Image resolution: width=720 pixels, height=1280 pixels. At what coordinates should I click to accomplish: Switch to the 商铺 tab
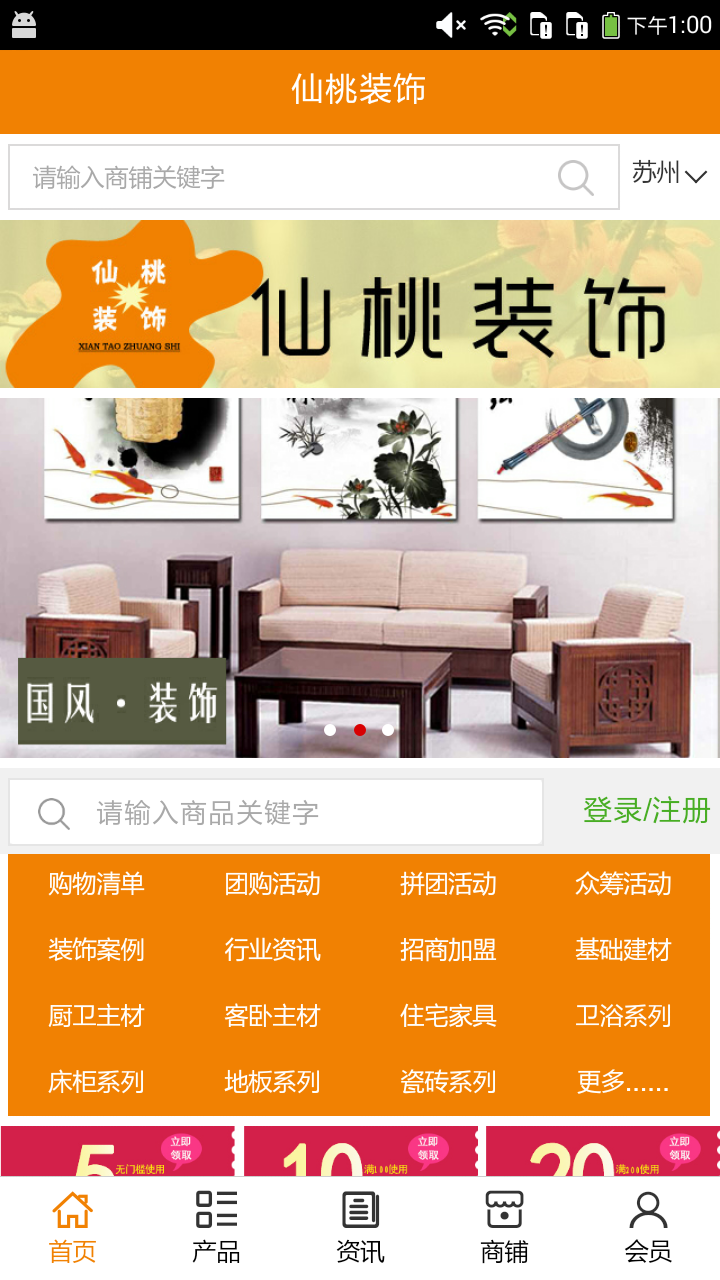coord(504,1227)
